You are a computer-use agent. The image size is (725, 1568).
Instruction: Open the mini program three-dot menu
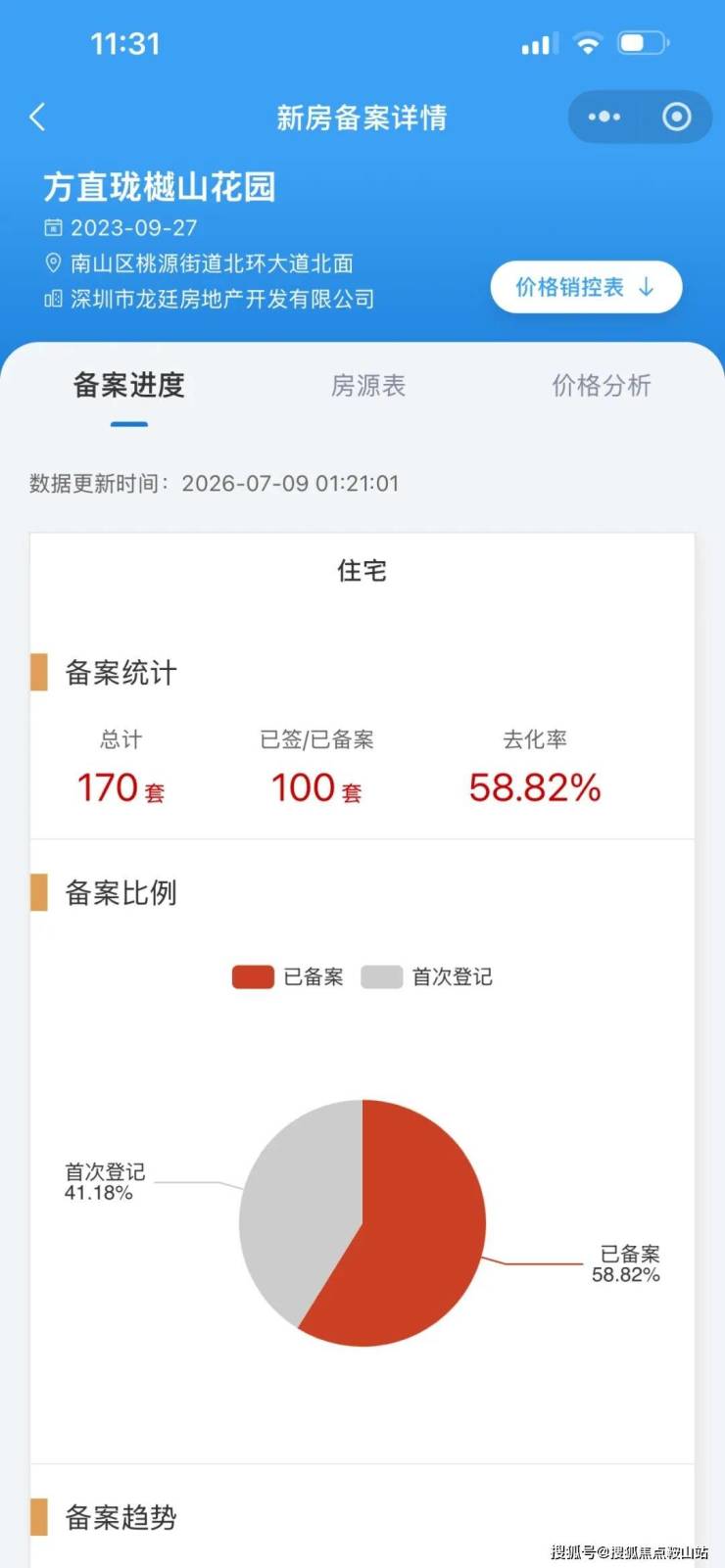pos(604,118)
